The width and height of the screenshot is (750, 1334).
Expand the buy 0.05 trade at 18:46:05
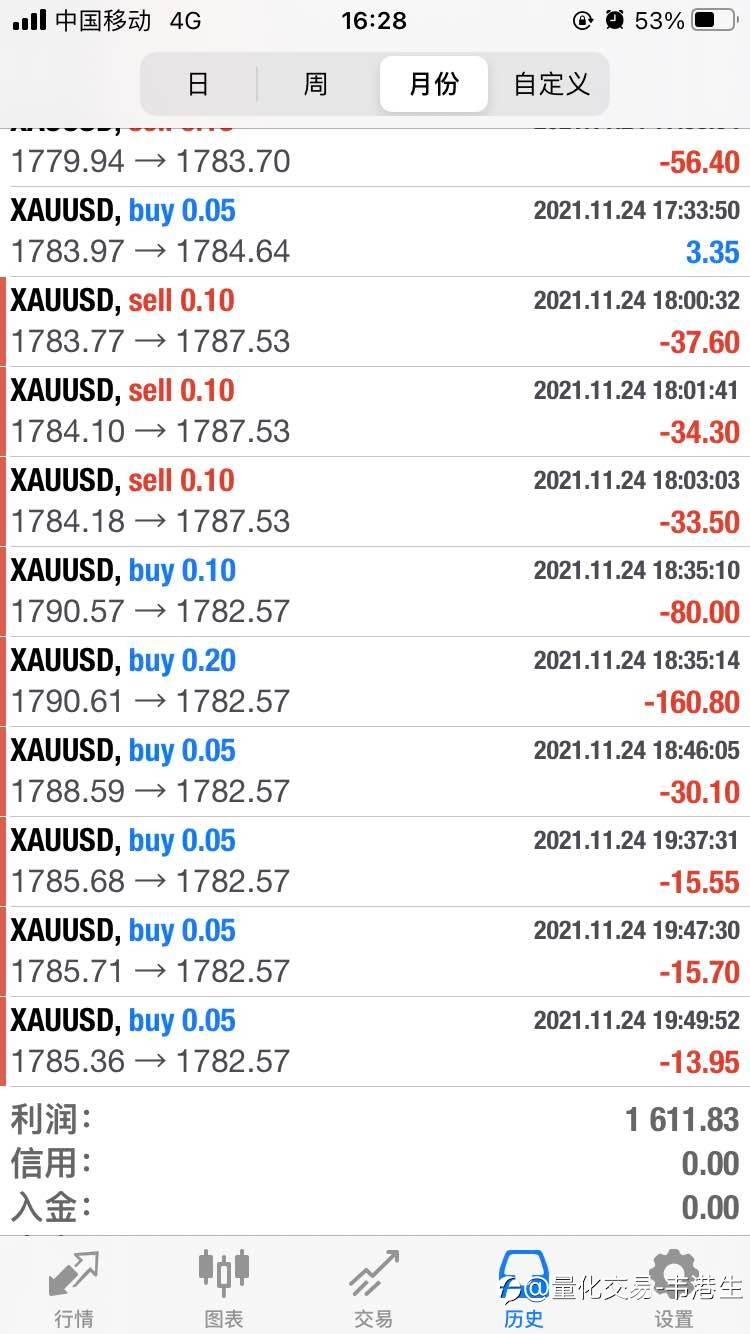coord(375,772)
